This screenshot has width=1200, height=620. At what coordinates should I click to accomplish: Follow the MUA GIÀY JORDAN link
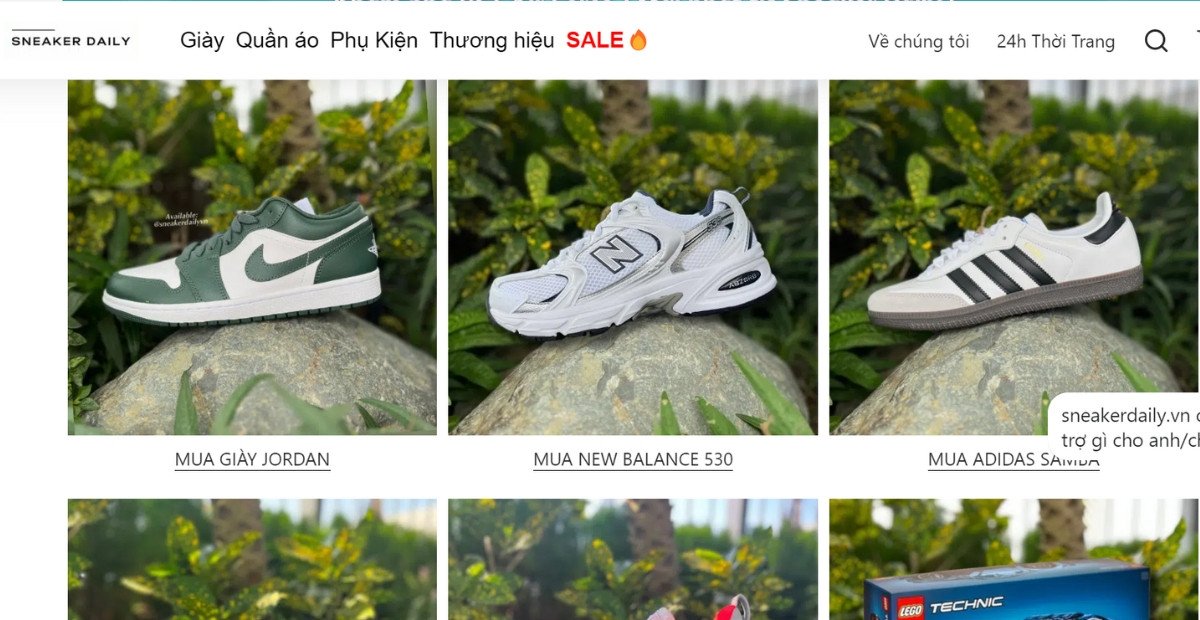252,460
